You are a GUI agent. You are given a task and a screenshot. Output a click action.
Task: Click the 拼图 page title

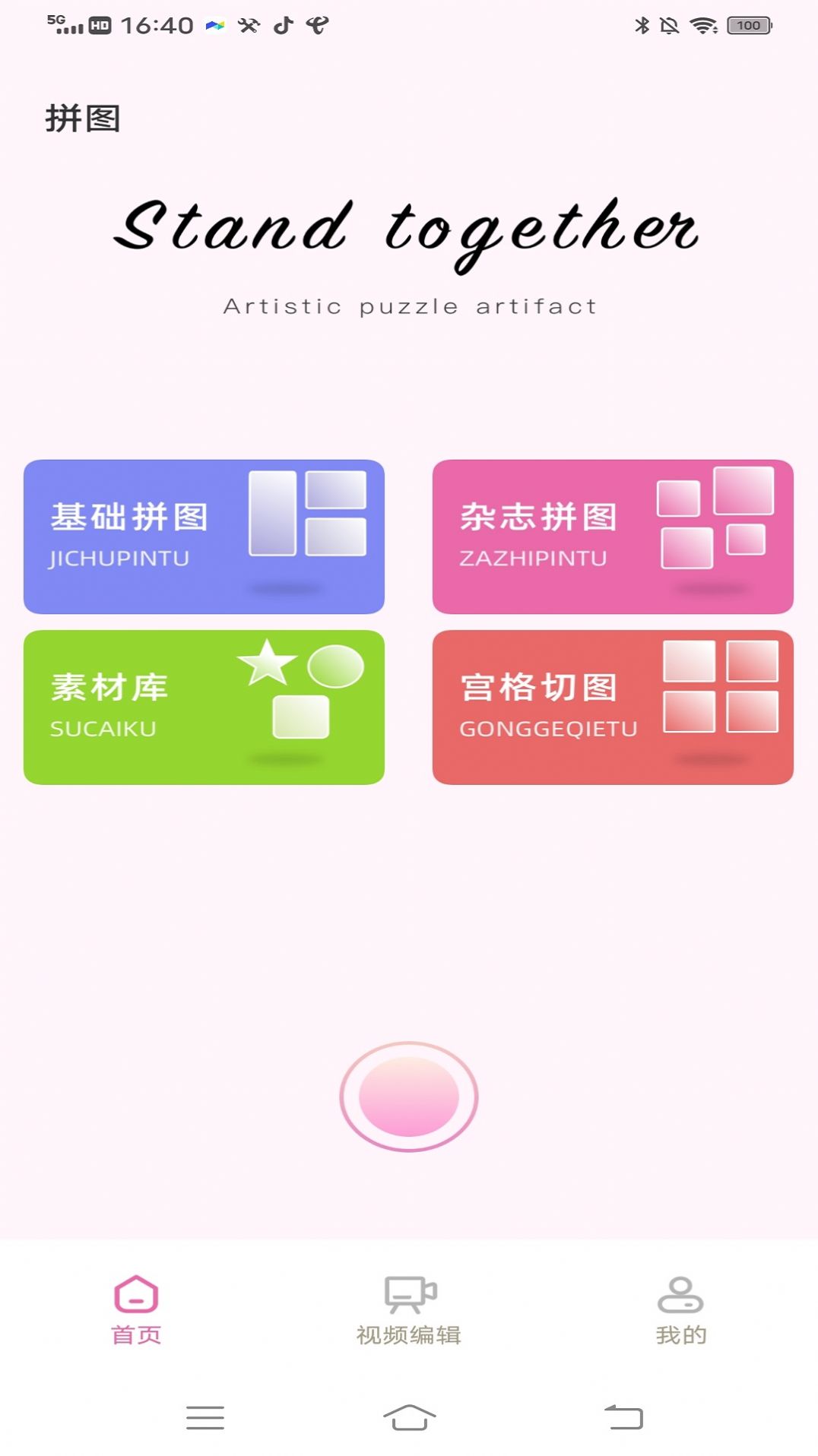(x=85, y=118)
